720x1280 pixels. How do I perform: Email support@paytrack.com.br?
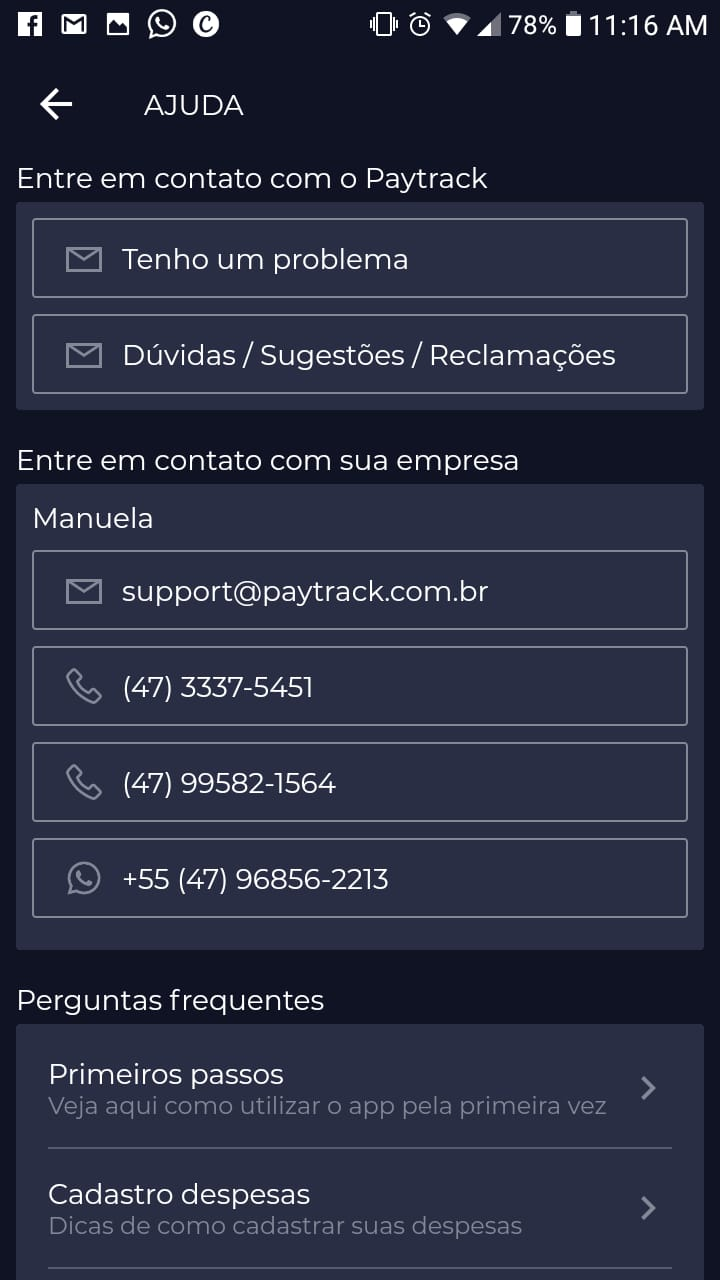click(360, 591)
